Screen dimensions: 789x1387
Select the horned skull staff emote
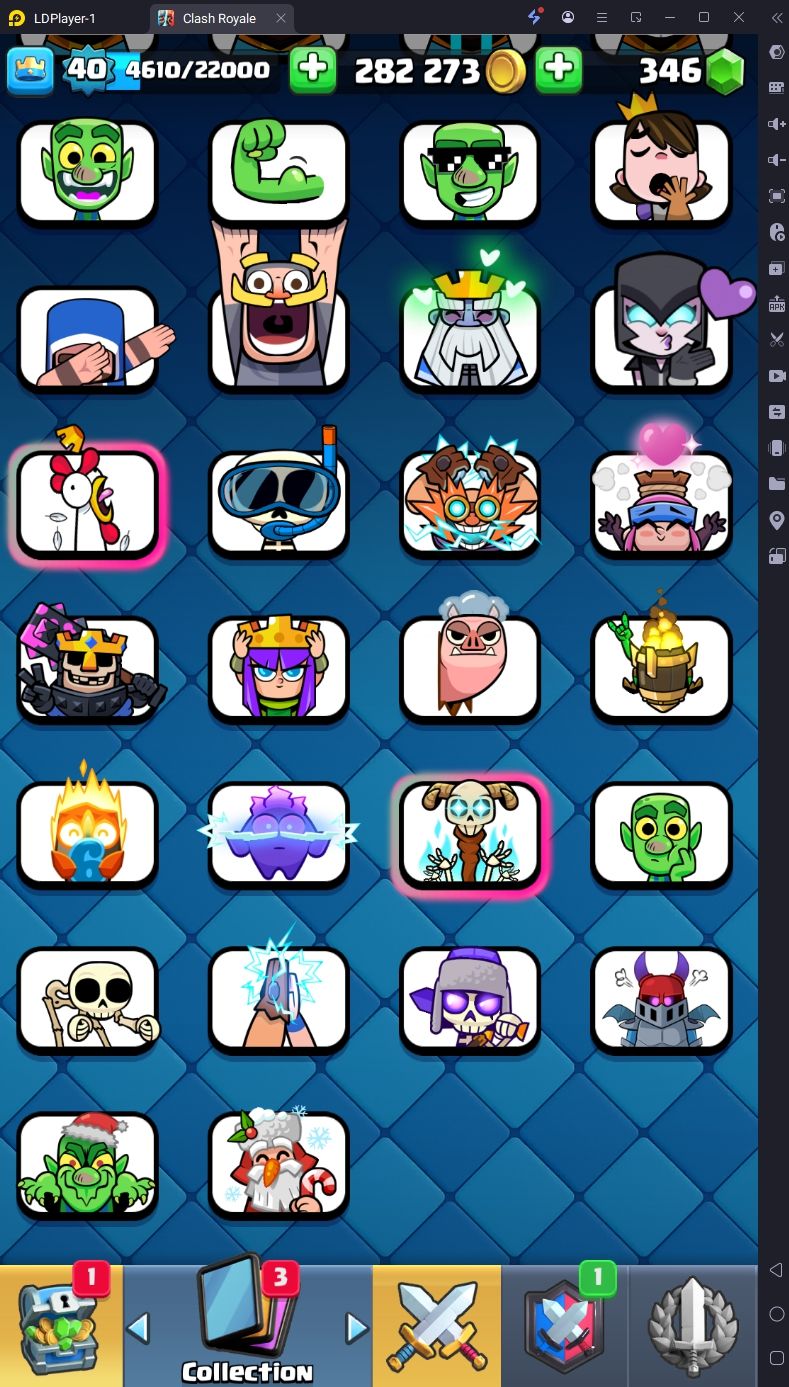(470, 832)
